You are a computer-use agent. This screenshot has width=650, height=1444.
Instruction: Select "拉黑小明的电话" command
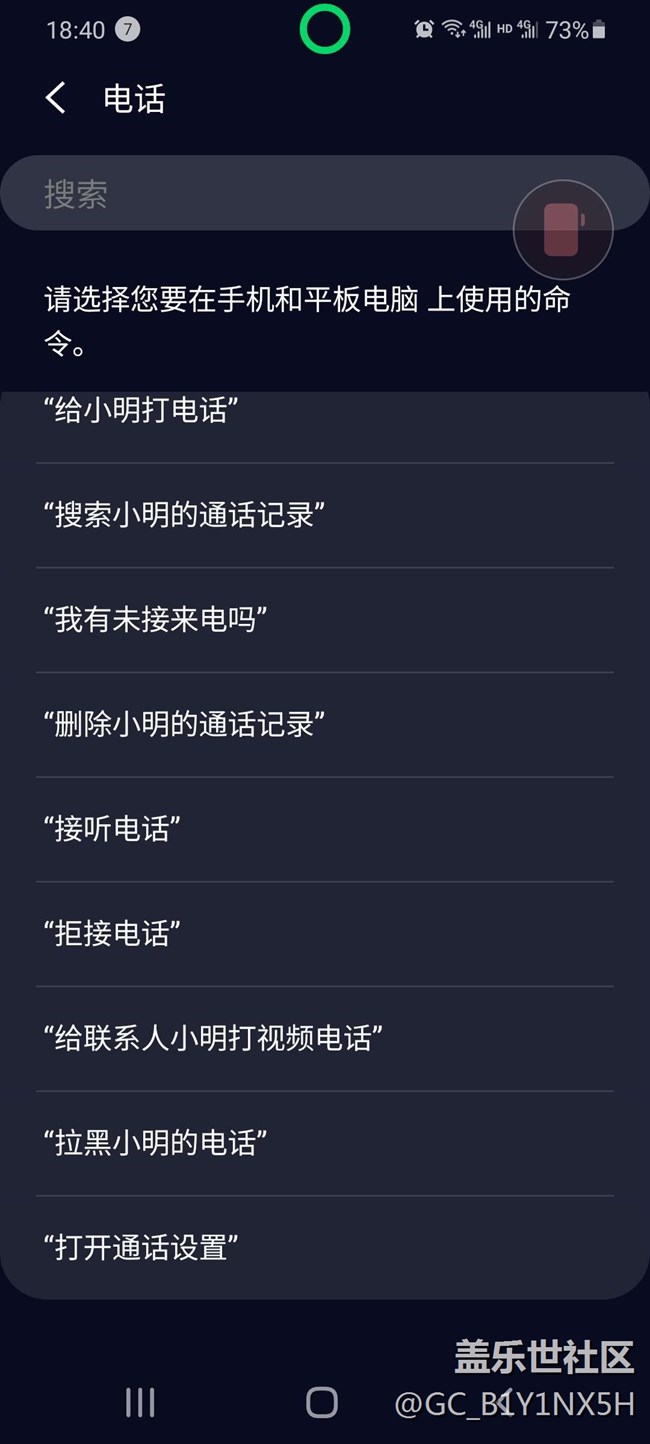(325, 1143)
